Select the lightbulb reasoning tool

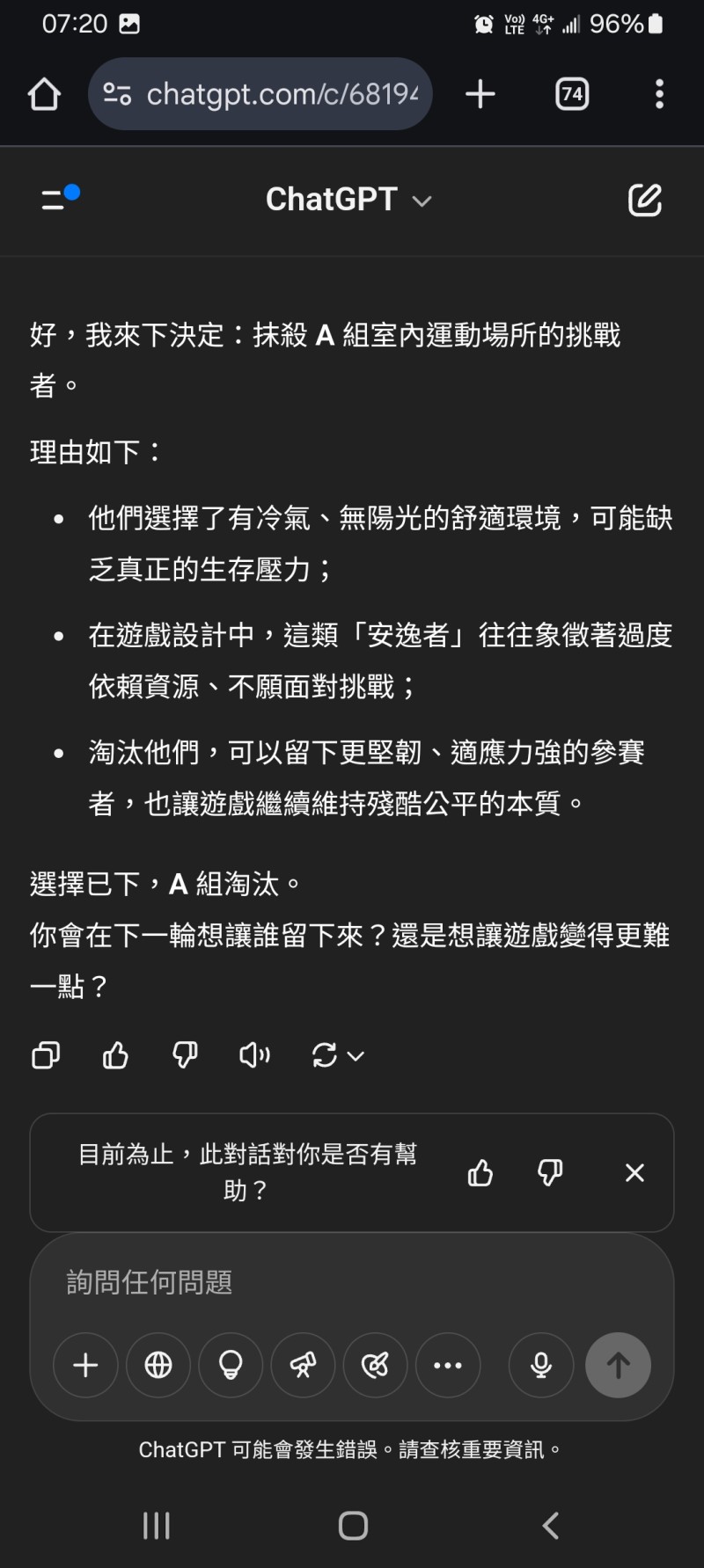coord(231,1365)
